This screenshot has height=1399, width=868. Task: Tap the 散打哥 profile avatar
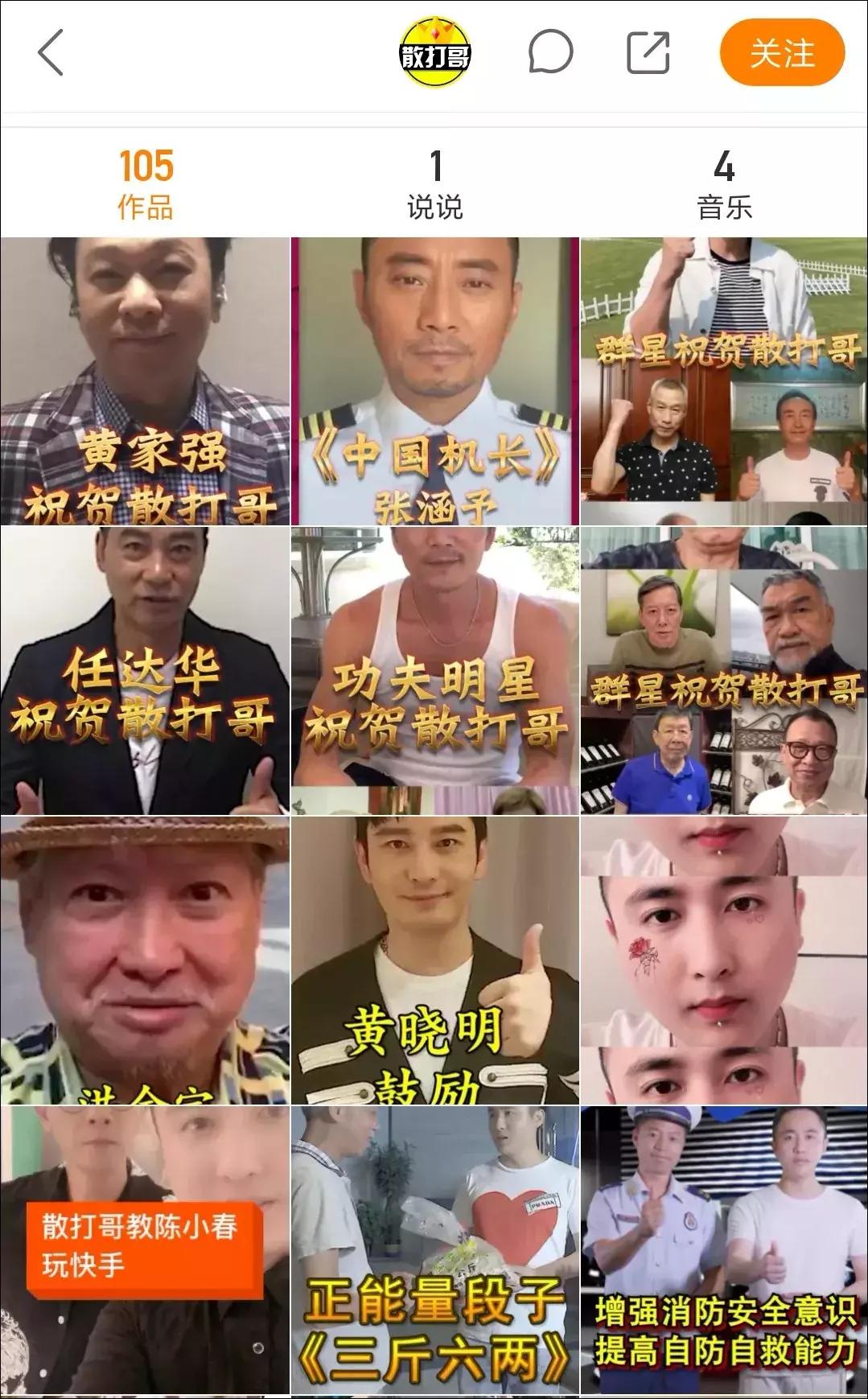pyautogui.click(x=435, y=54)
